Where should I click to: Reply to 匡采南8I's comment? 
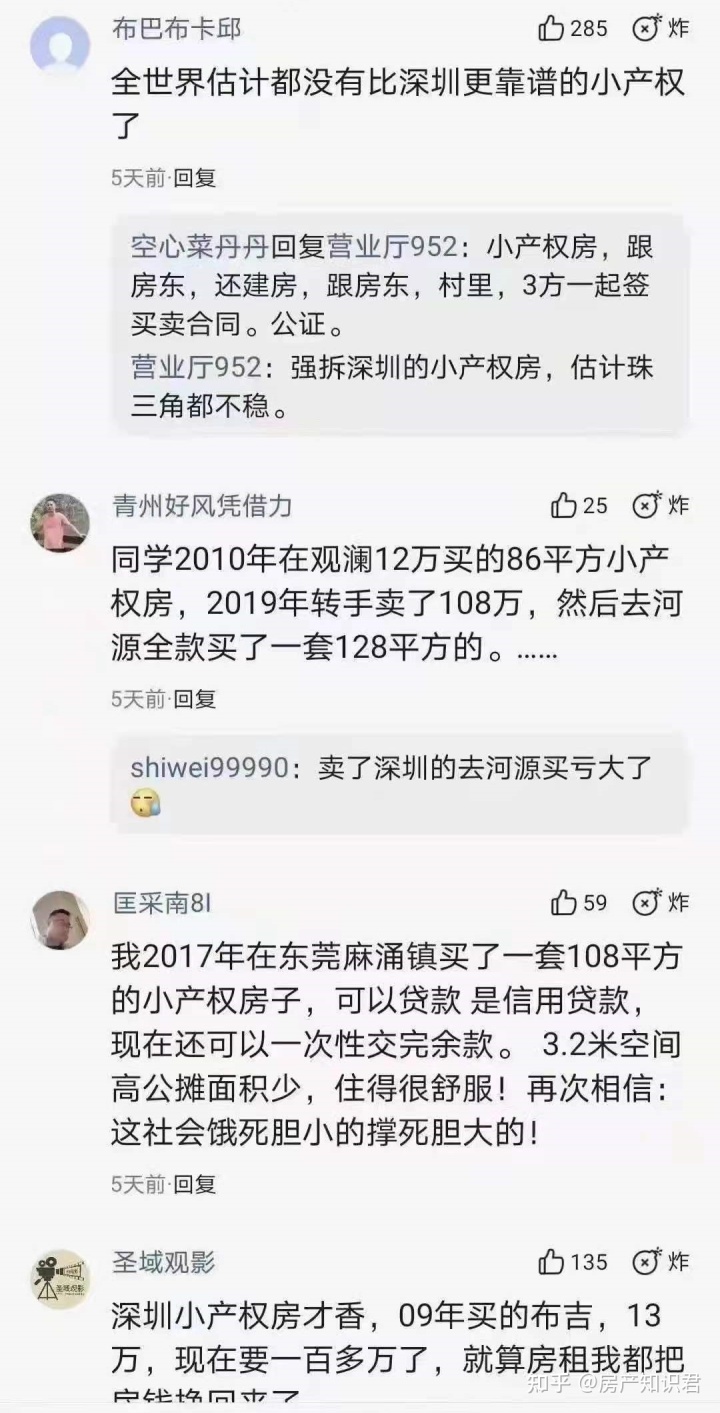click(195, 1185)
